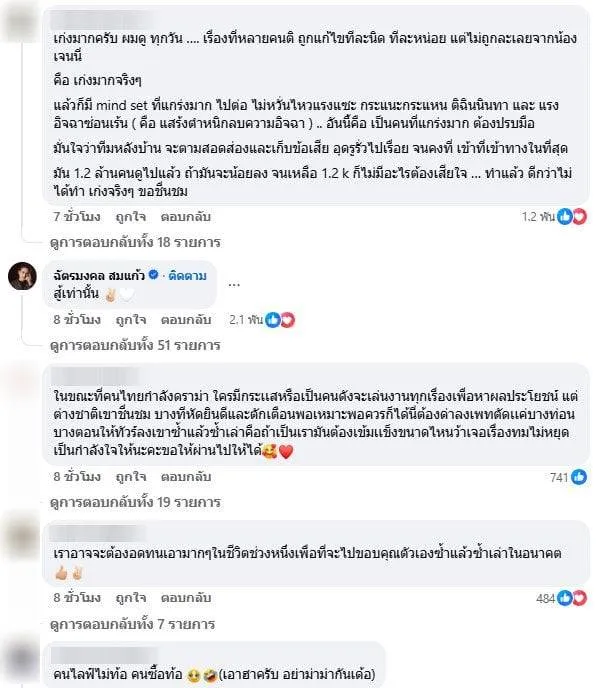Reply to the comment with 484 reactions
Viewport: 605px width, 688px height.
click(179, 599)
